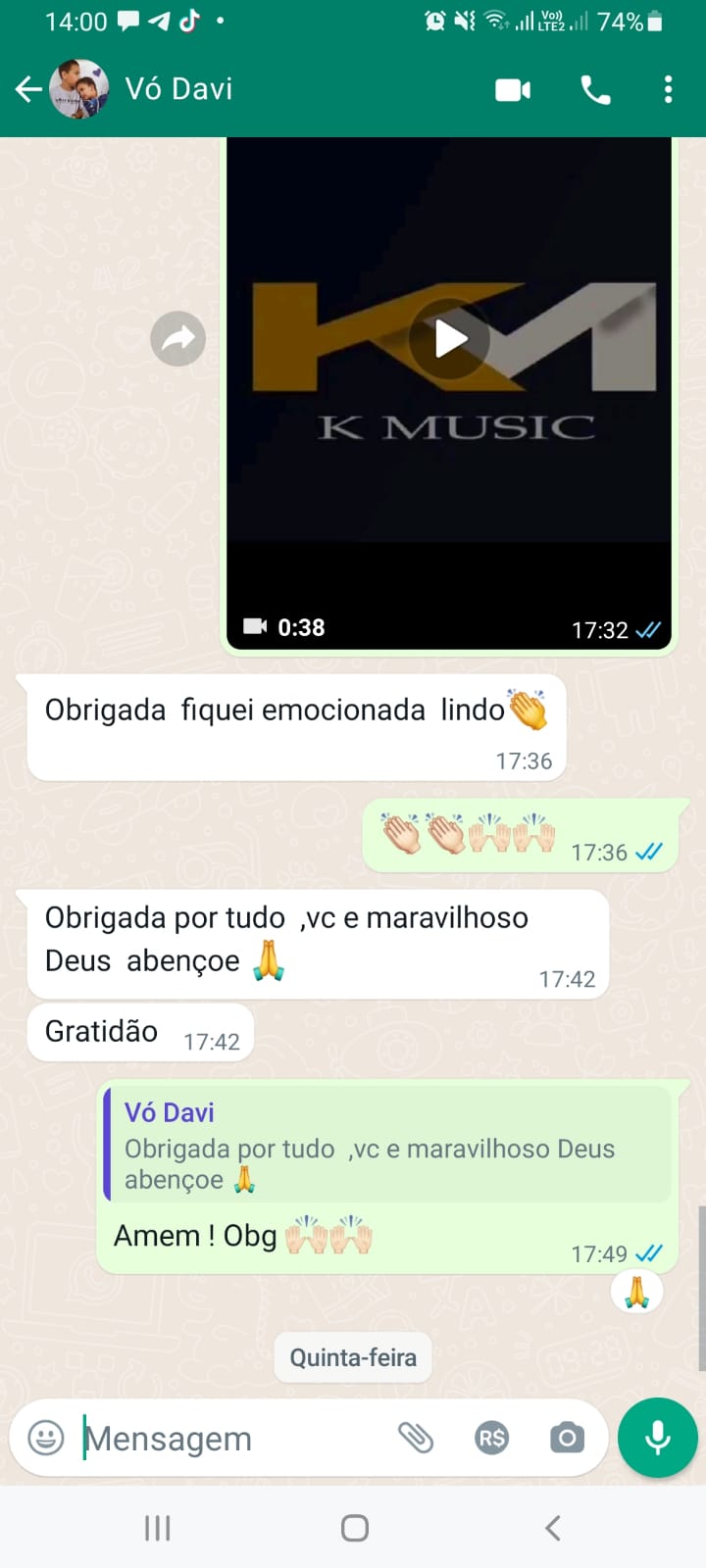Start a voice call with Vó Davi
This screenshot has height=1568, width=706.
coord(595,90)
